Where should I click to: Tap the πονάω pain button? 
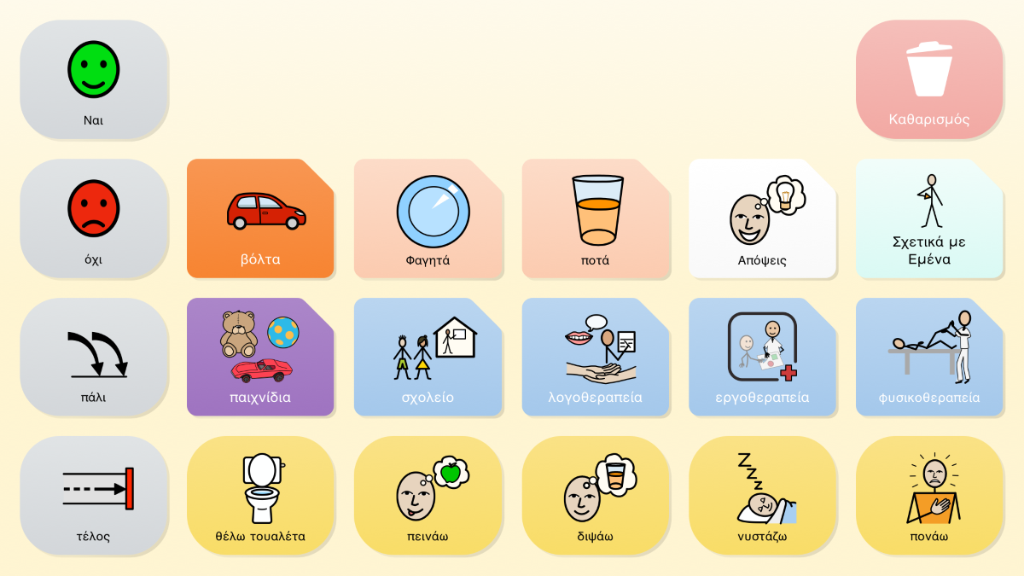click(x=929, y=495)
